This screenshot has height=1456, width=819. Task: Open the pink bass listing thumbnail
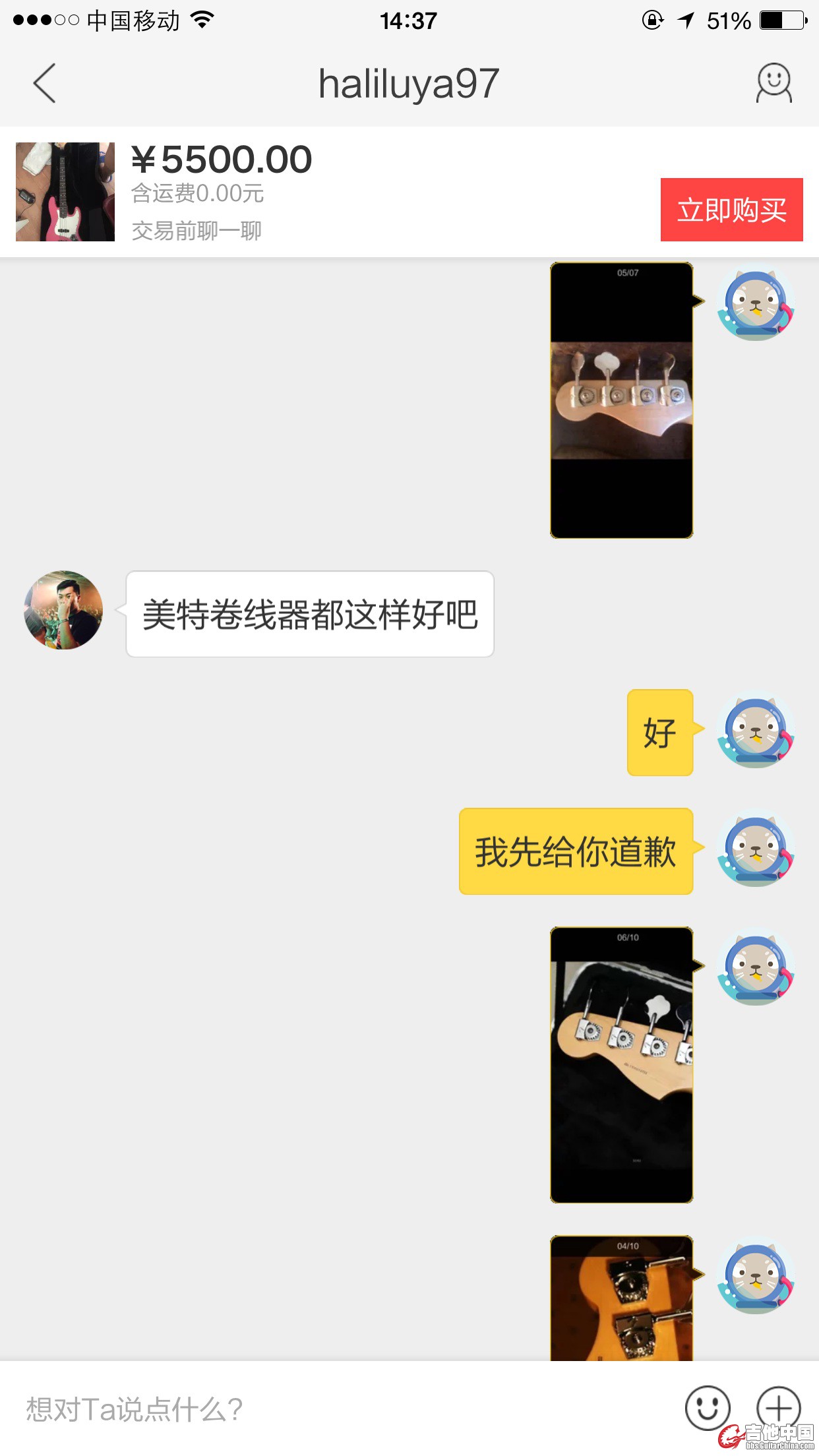(x=65, y=192)
